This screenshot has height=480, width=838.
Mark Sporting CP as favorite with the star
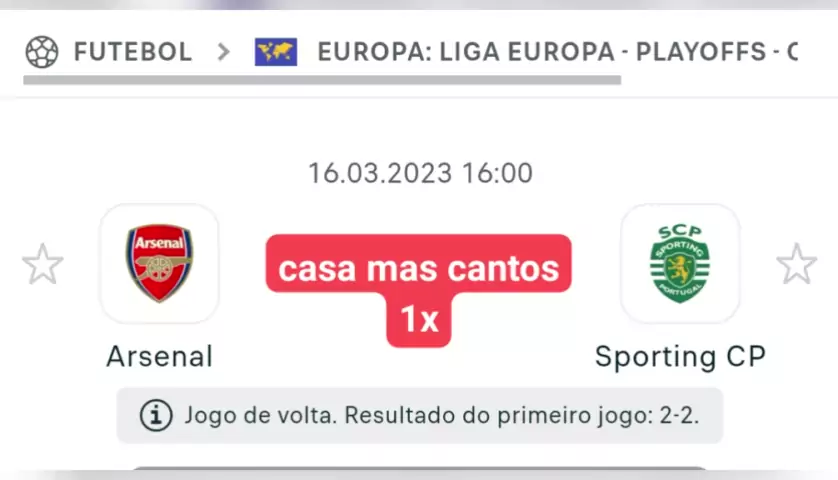click(x=796, y=265)
